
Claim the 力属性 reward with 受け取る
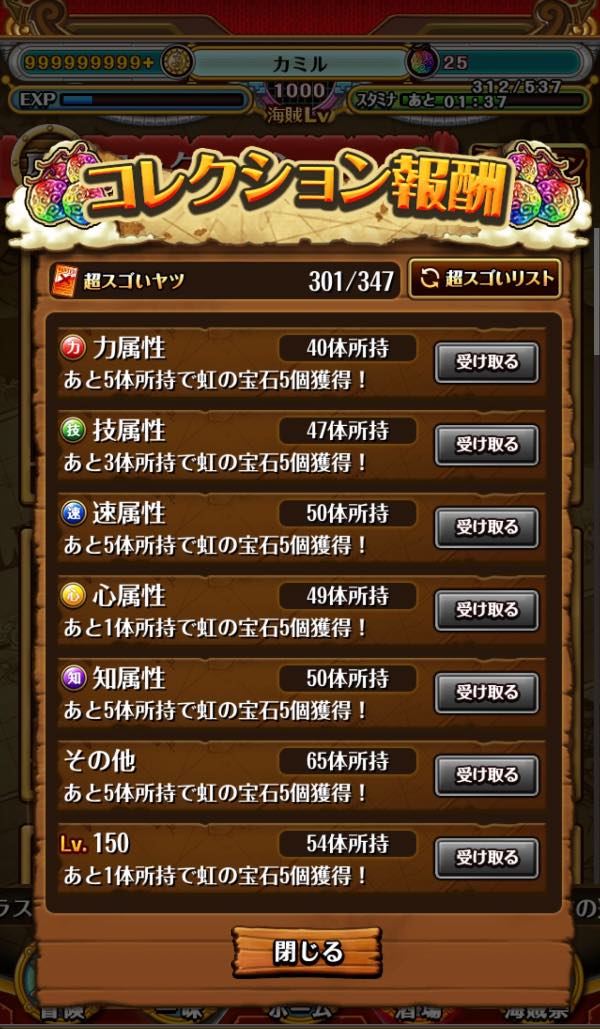point(487,362)
